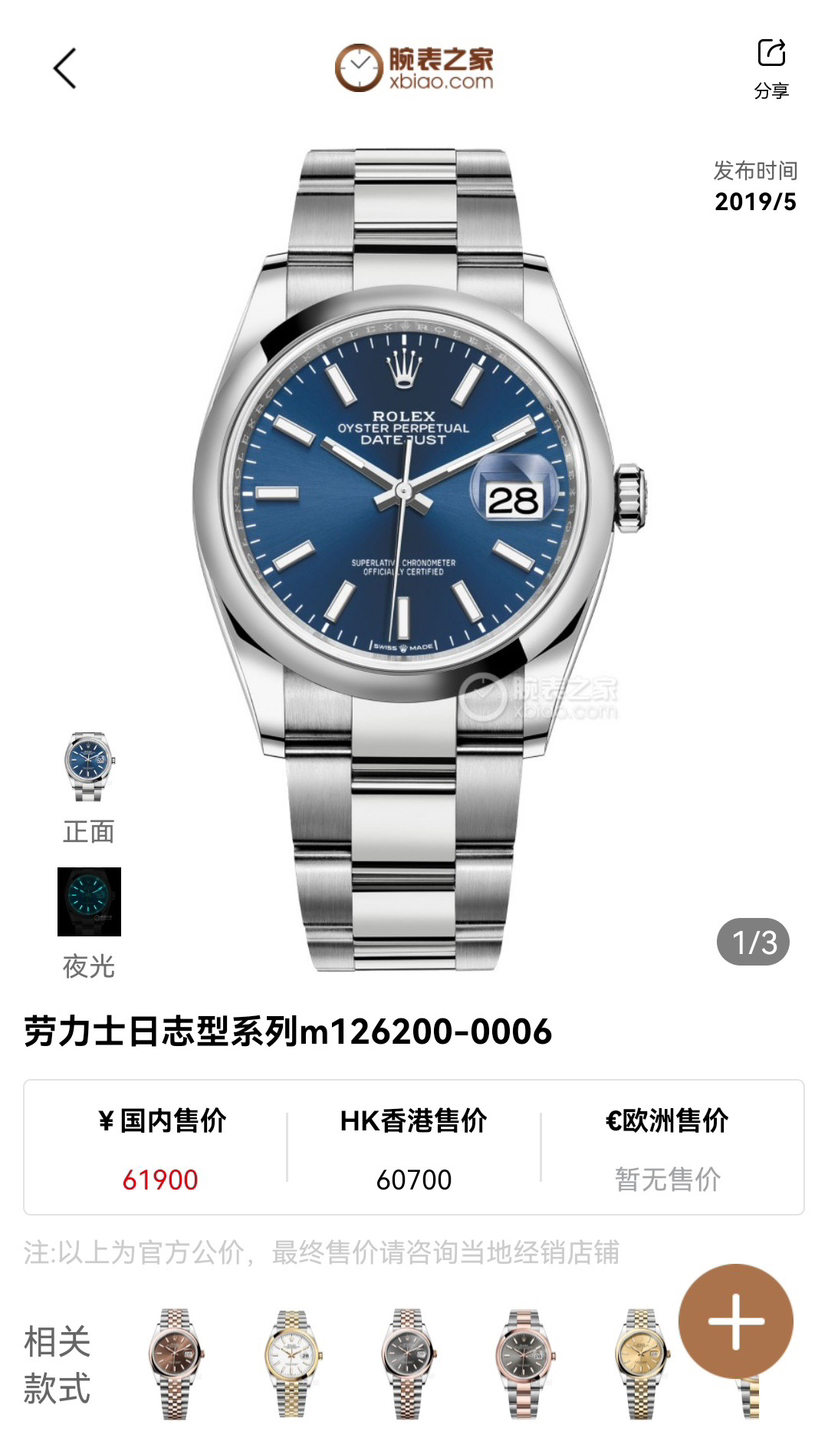Tap the brown plus floating button
The image size is (828, 1441).
(x=736, y=1321)
